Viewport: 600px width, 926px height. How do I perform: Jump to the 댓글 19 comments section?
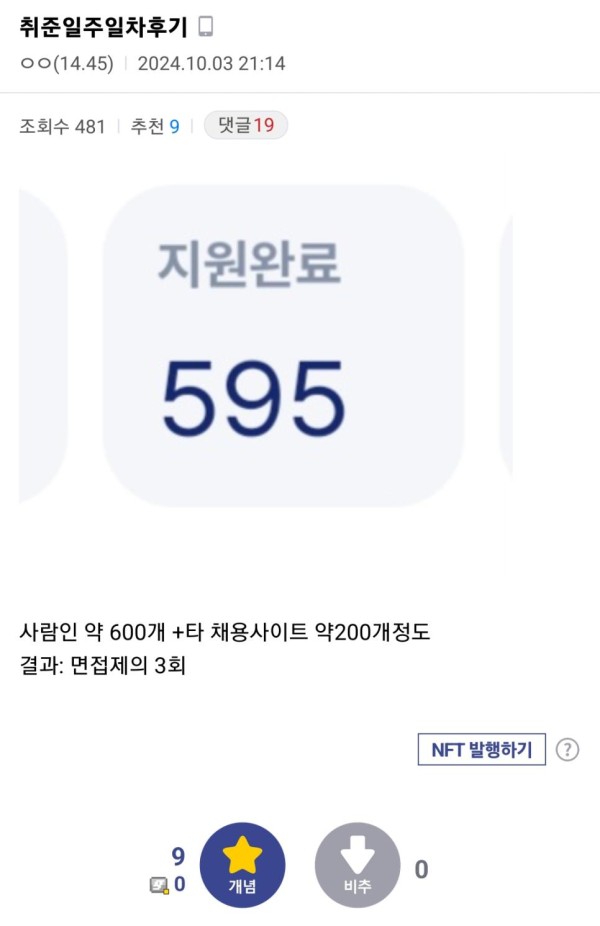(x=245, y=125)
